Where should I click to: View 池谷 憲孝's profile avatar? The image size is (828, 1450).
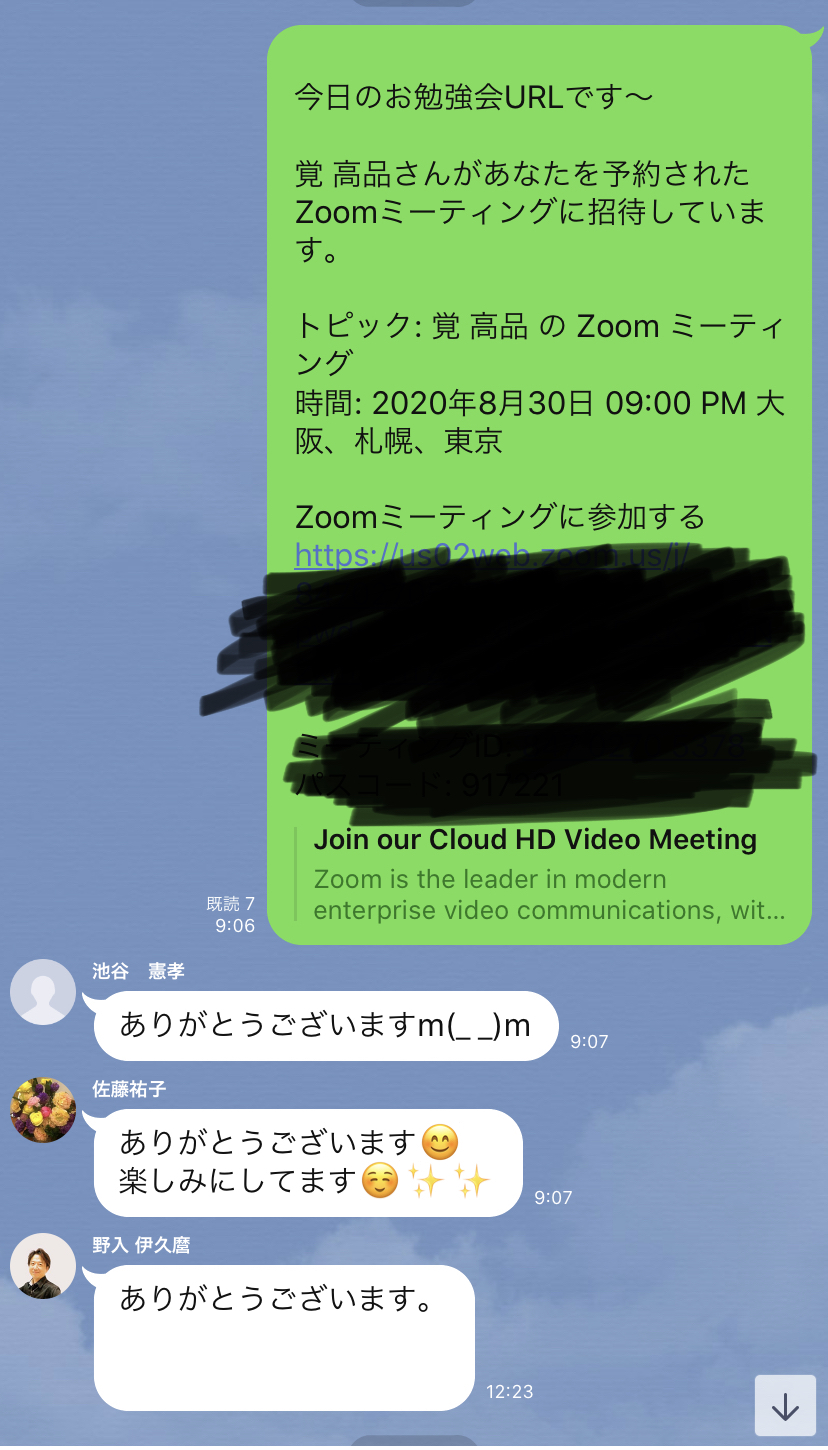43,992
